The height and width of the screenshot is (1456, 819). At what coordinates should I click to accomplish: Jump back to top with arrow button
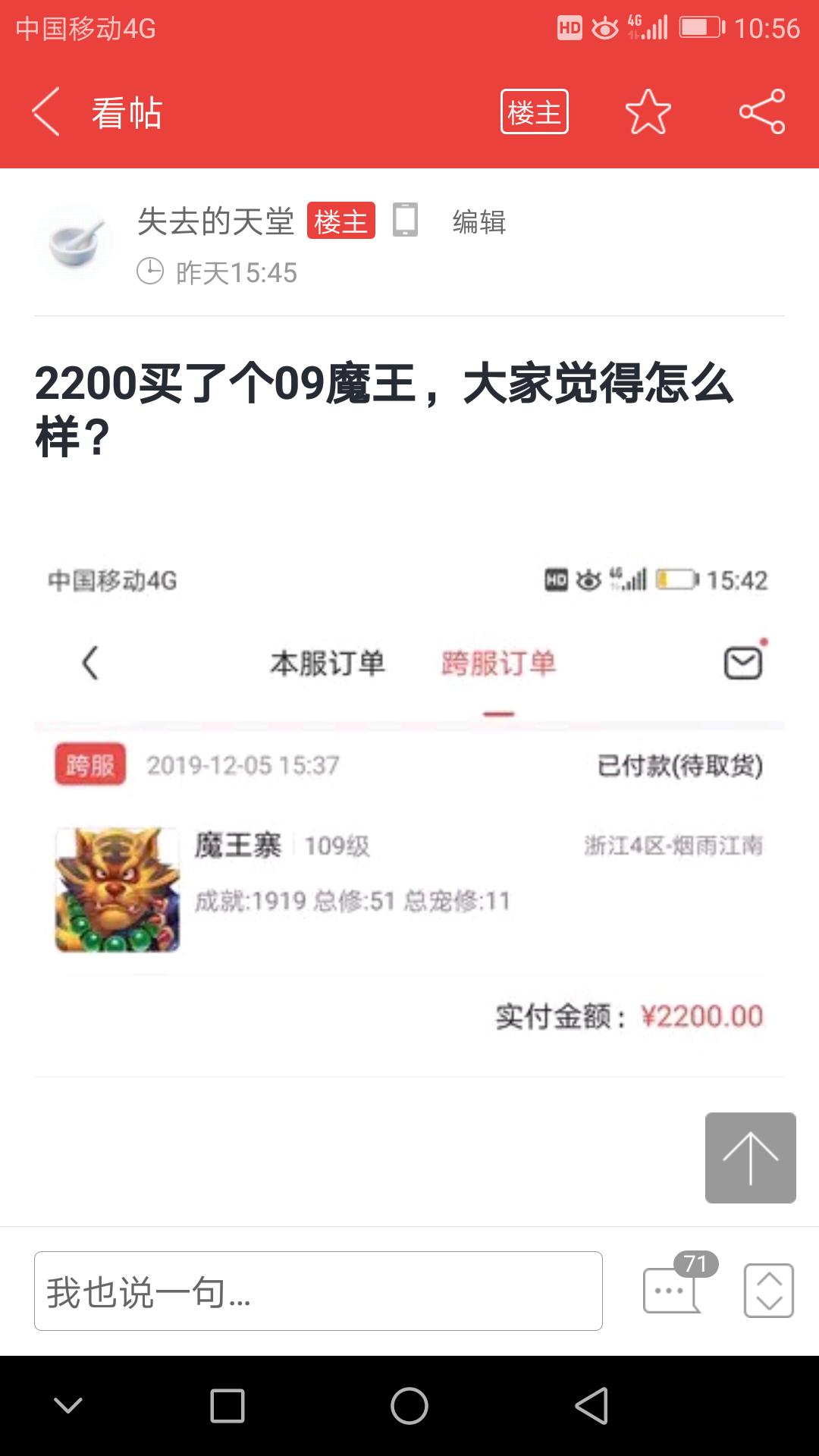click(750, 1157)
